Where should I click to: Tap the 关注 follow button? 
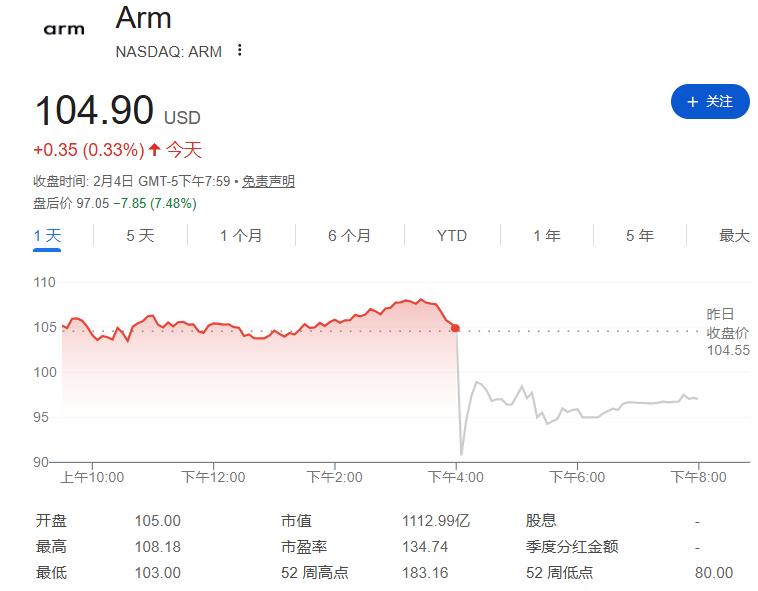tap(709, 102)
